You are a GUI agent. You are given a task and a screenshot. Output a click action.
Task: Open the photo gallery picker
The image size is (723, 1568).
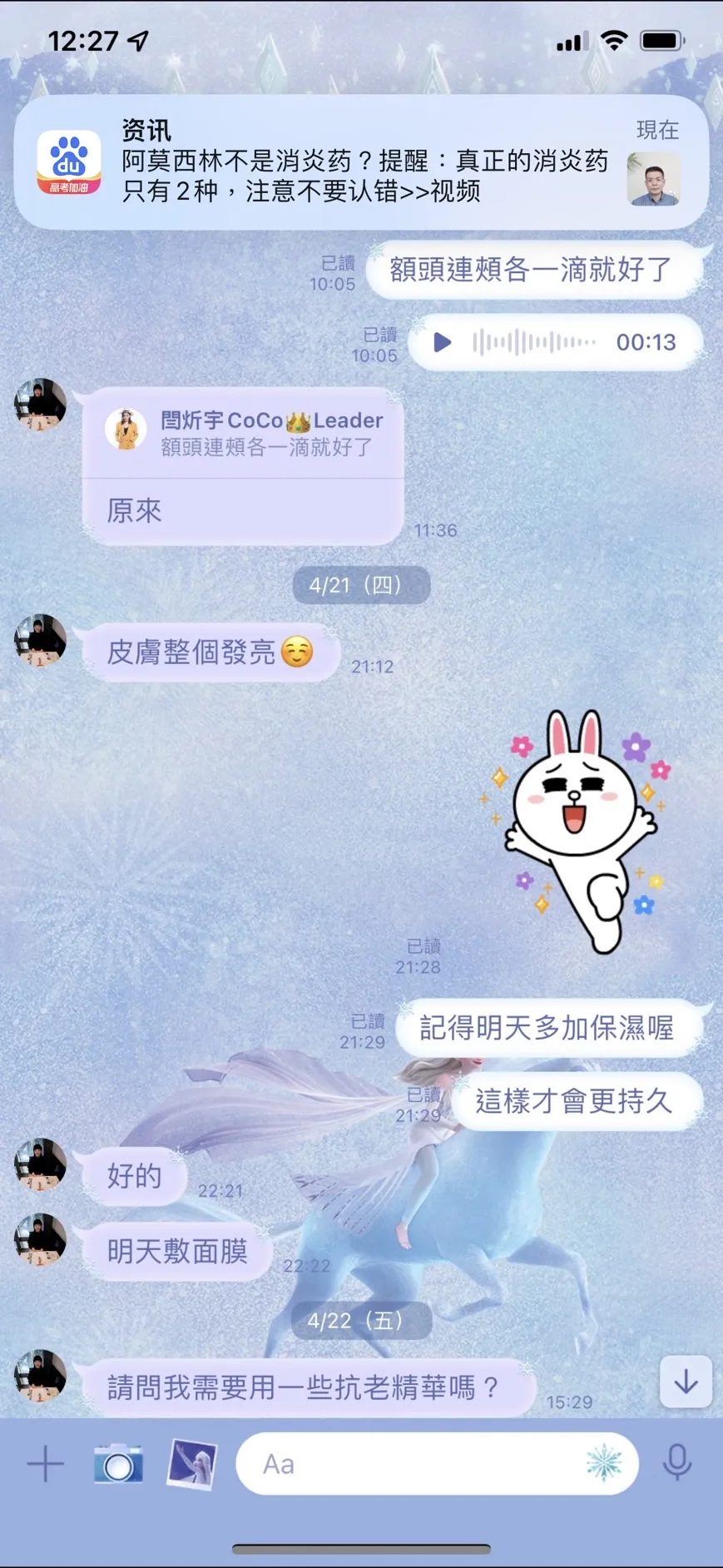tap(192, 1464)
